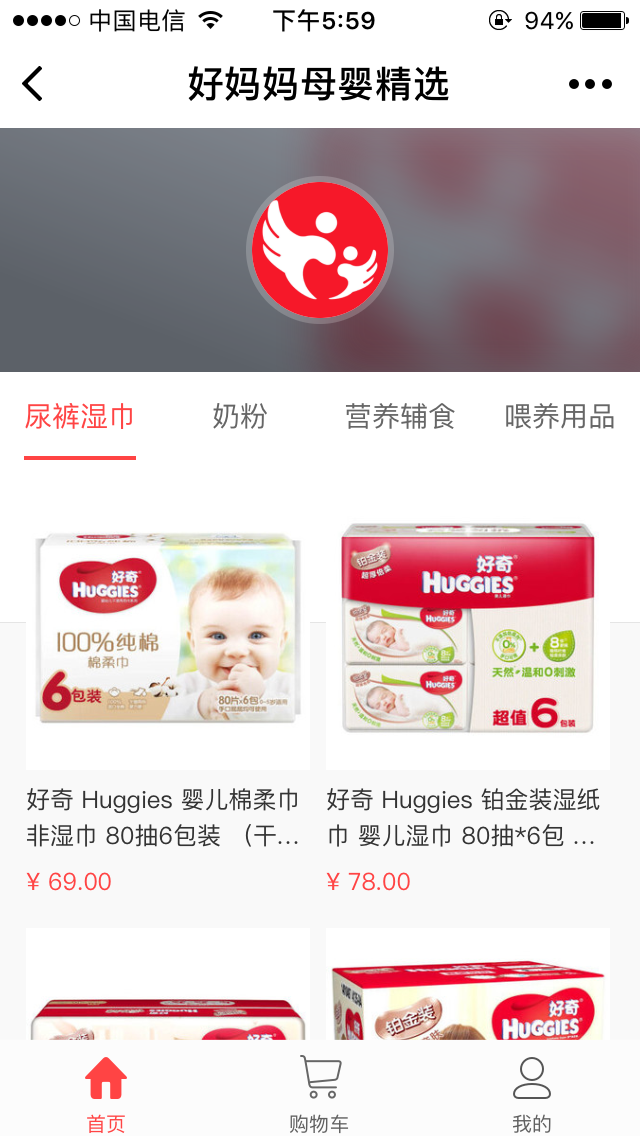Viewport: 640px width, 1136px height.
Task: Switch to the 奶粉 category tab
Action: tap(240, 417)
